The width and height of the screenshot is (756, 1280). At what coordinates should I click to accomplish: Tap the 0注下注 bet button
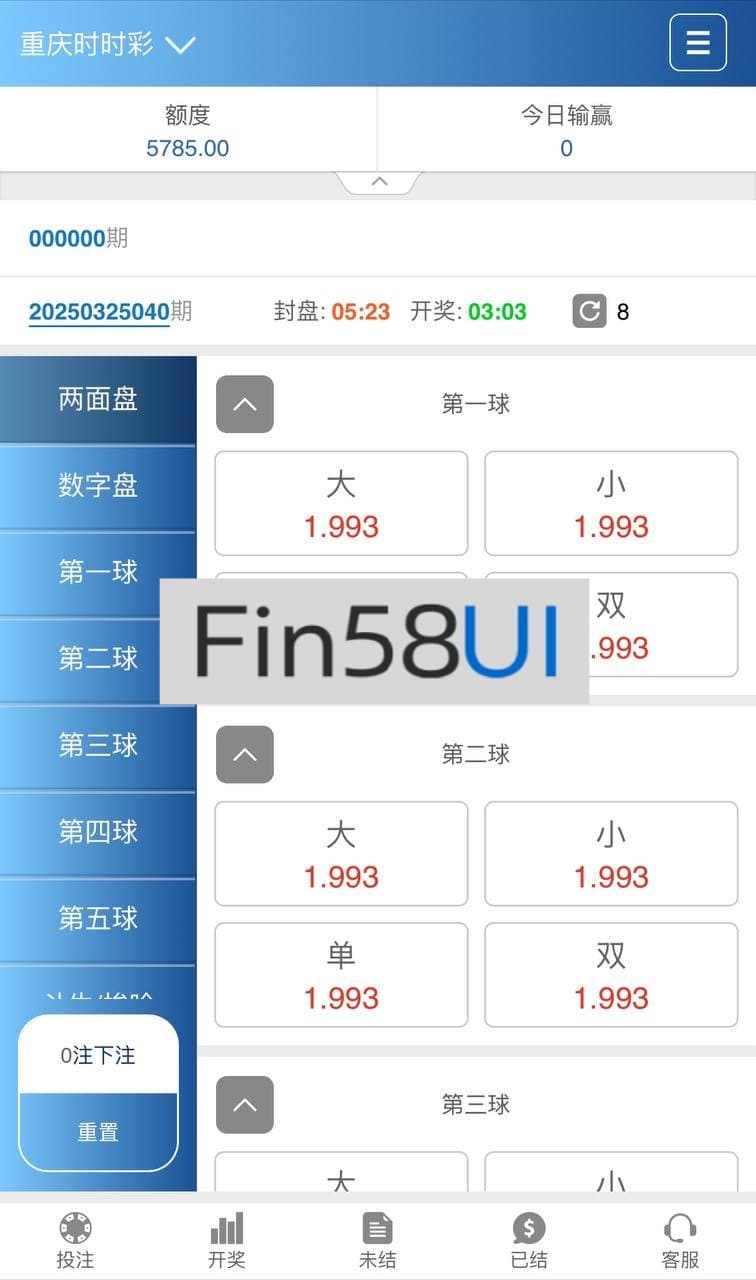98,1055
